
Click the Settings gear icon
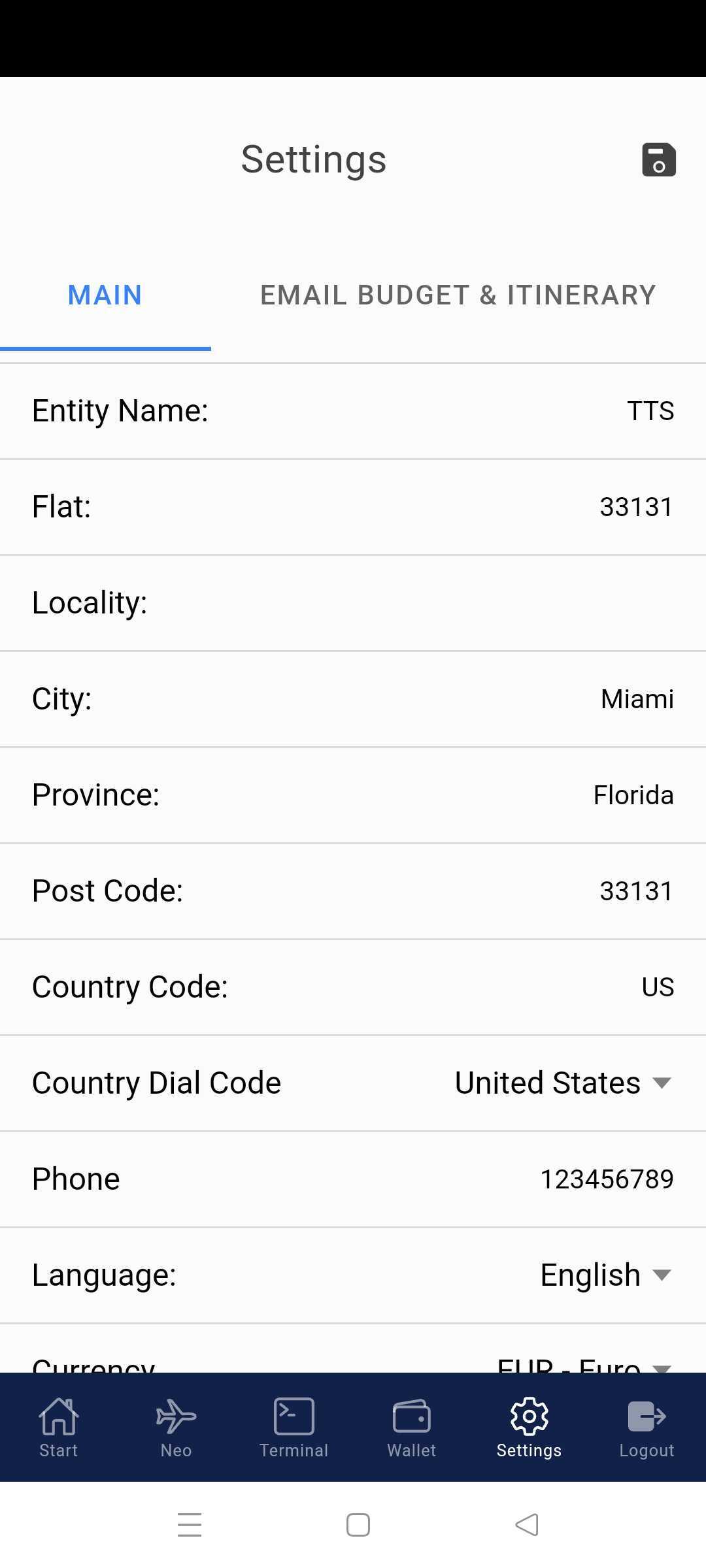[529, 1428]
